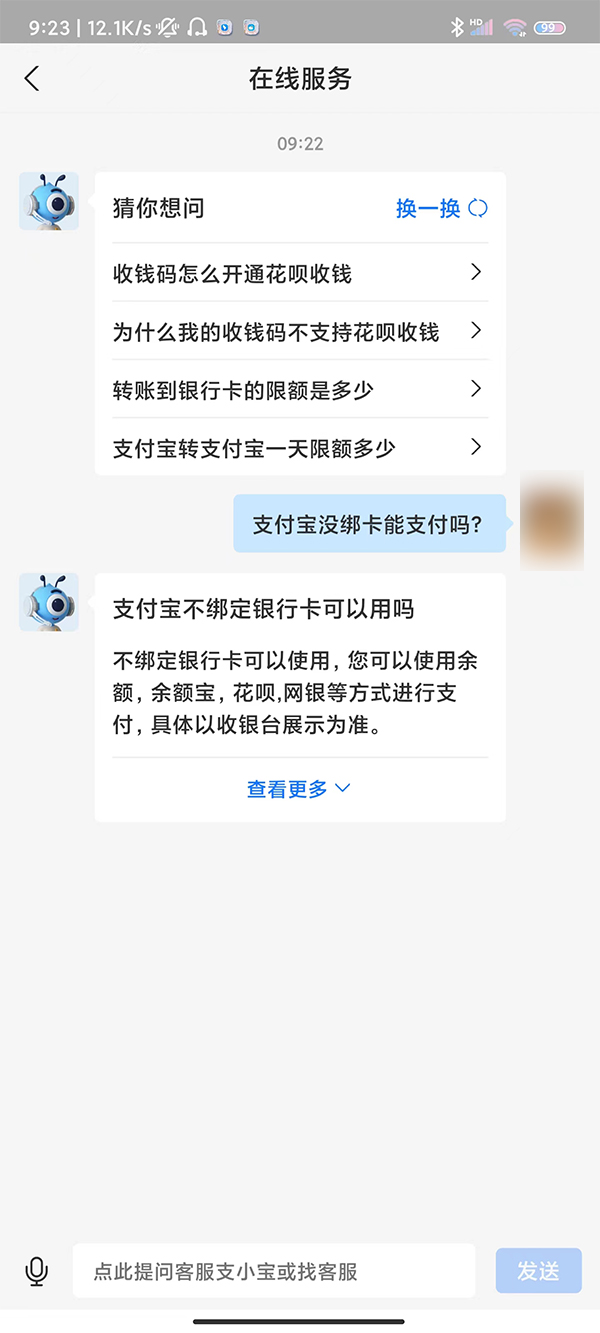Tap the microphone voice input icon
Image resolution: width=600 pixels, height=1333 pixels.
pyautogui.click(x=36, y=1271)
